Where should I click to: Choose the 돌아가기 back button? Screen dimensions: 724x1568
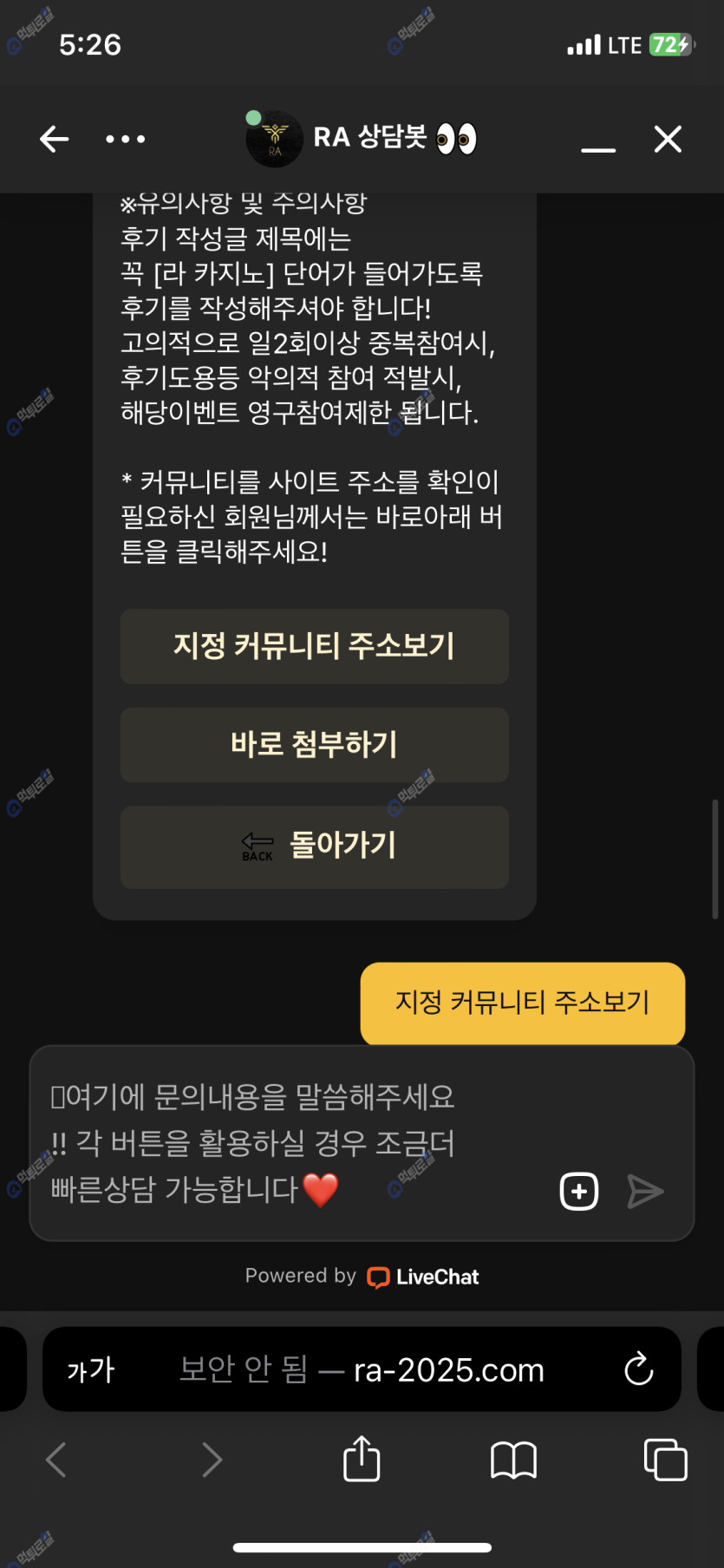coord(315,846)
